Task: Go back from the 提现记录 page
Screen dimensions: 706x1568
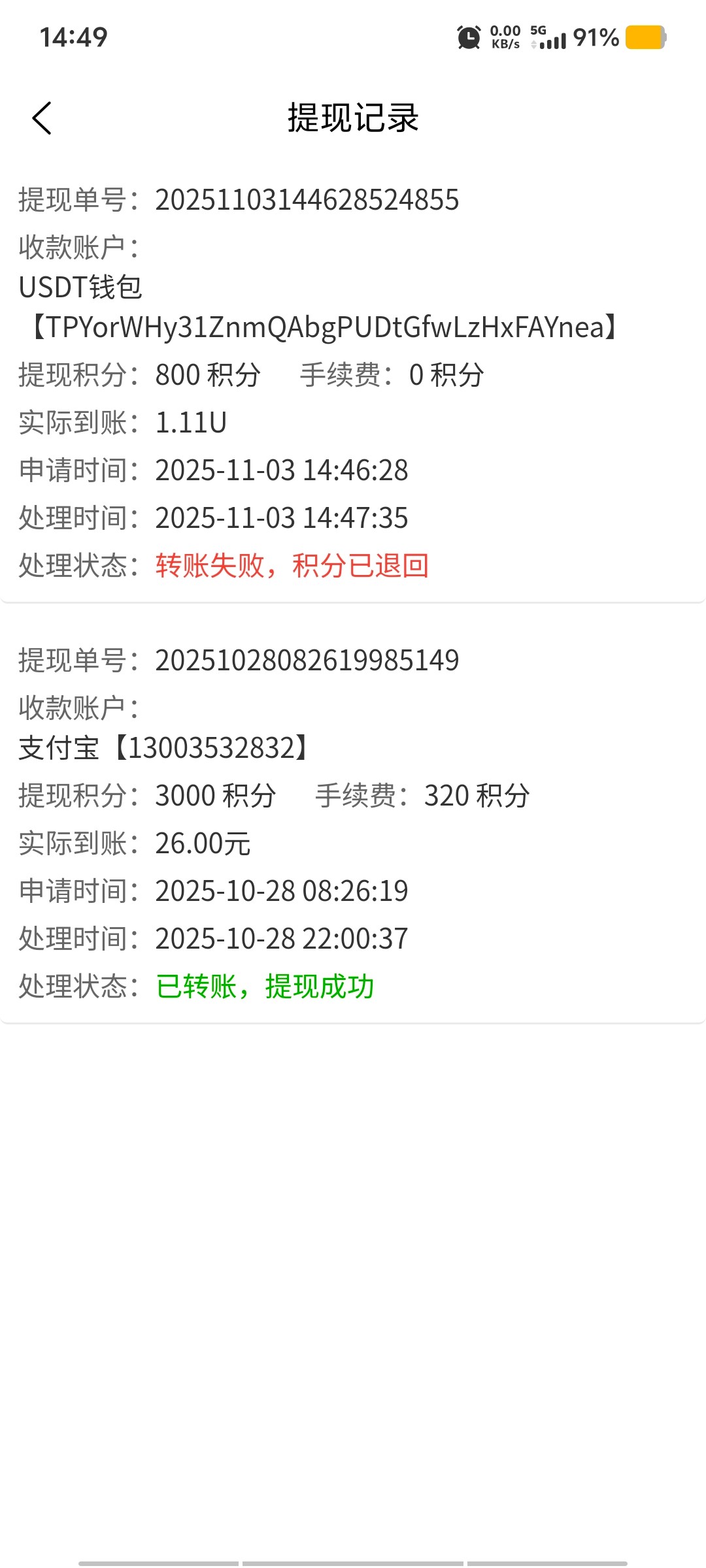Action: point(42,118)
